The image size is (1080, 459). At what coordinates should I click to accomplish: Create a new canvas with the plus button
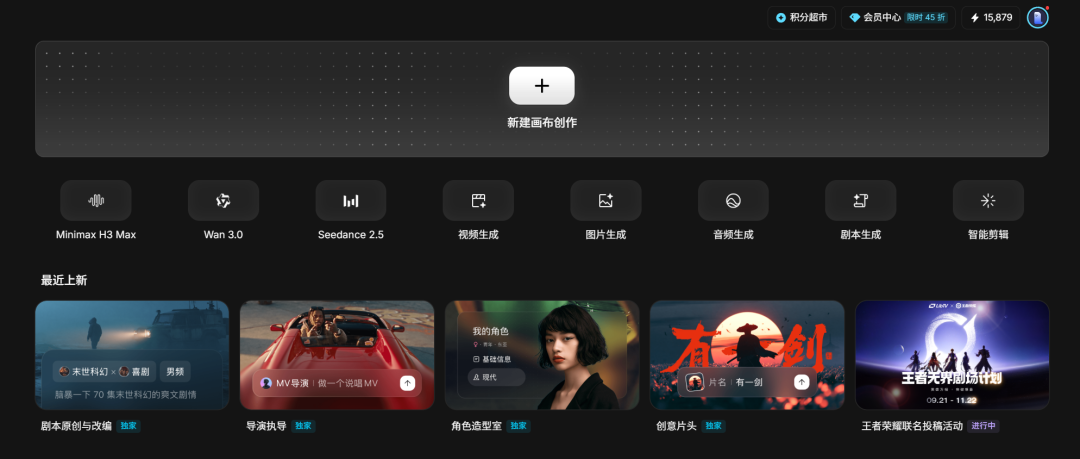click(541, 85)
